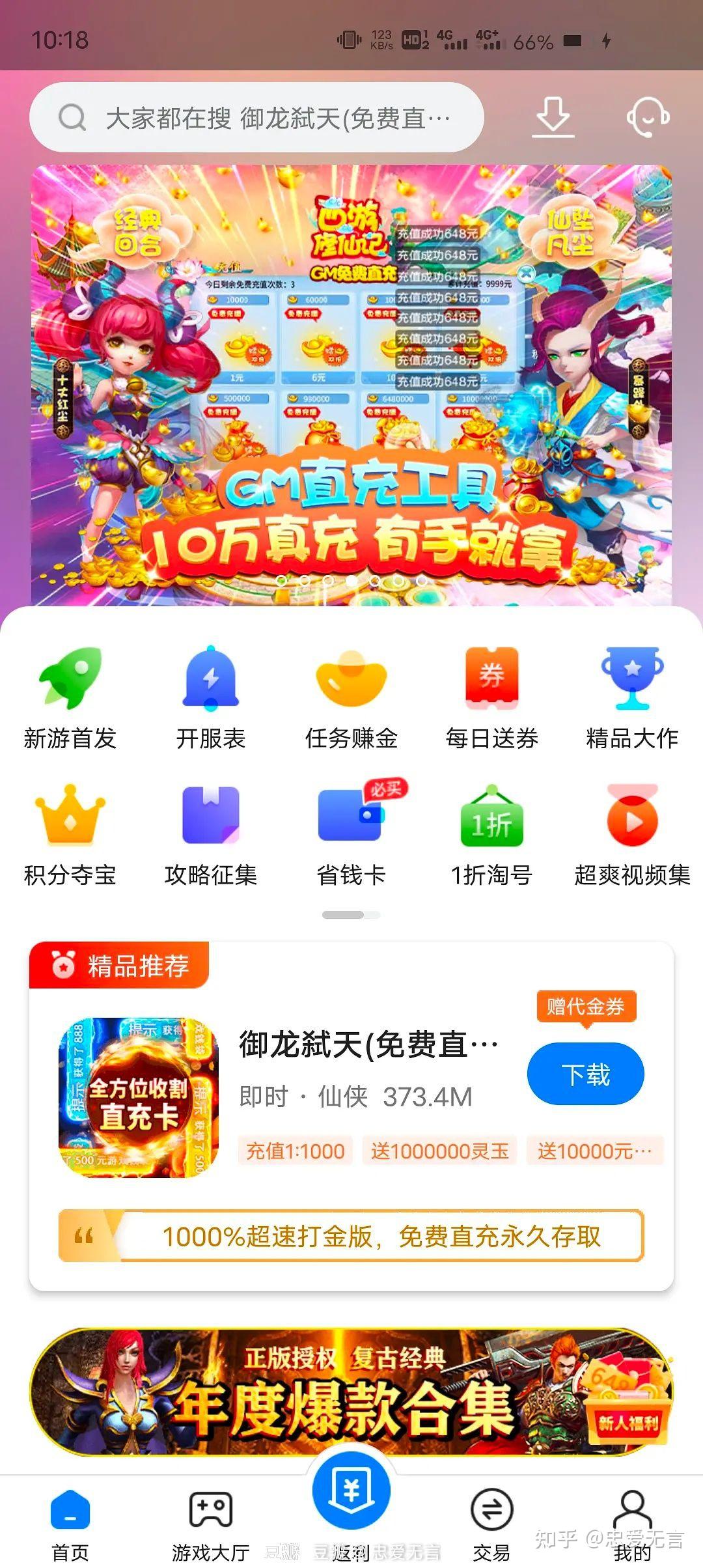The height and width of the screenshot is (1568, 703).
Task: Tap 下载 for 御龙弑天
Action: point(585,1075)
